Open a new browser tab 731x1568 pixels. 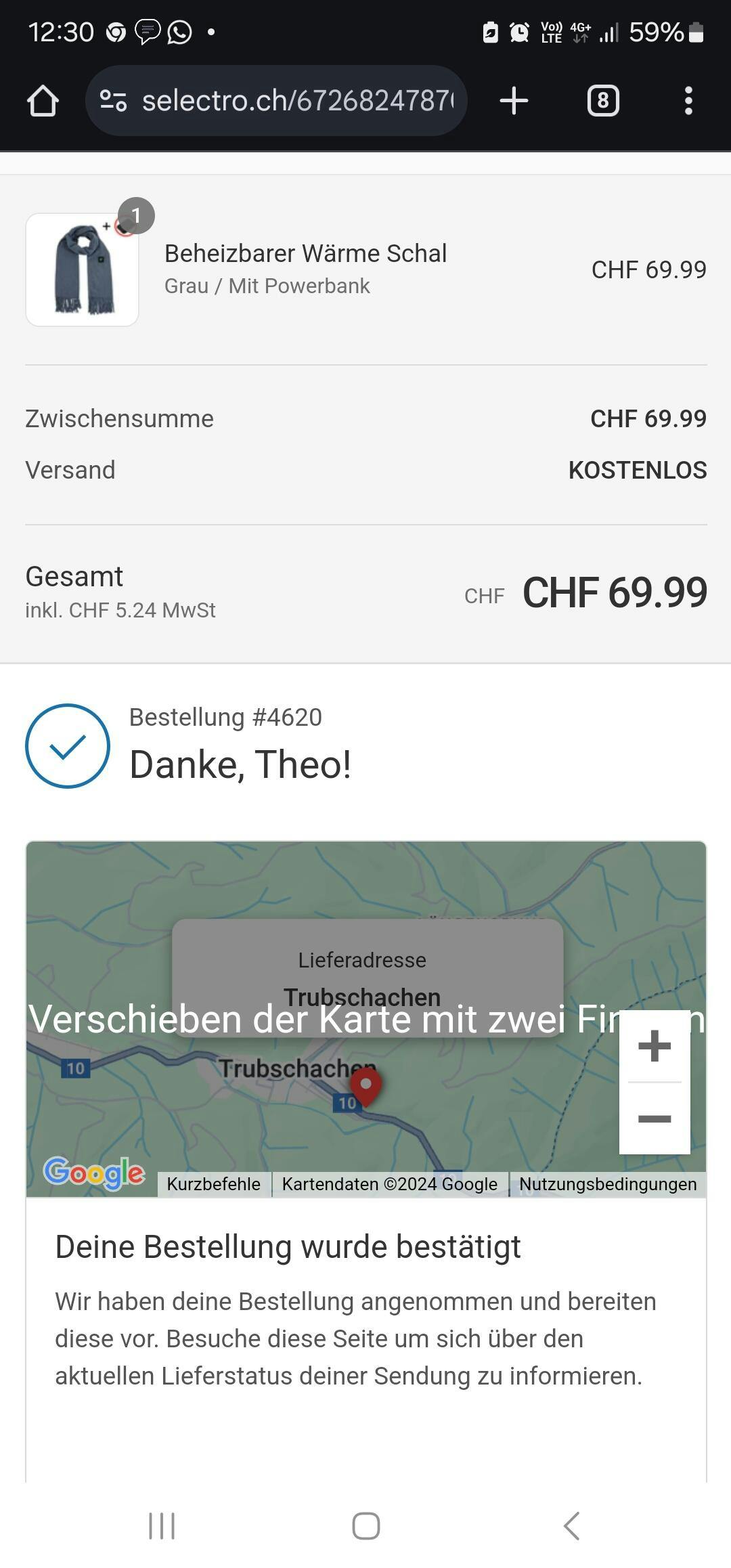514,101
